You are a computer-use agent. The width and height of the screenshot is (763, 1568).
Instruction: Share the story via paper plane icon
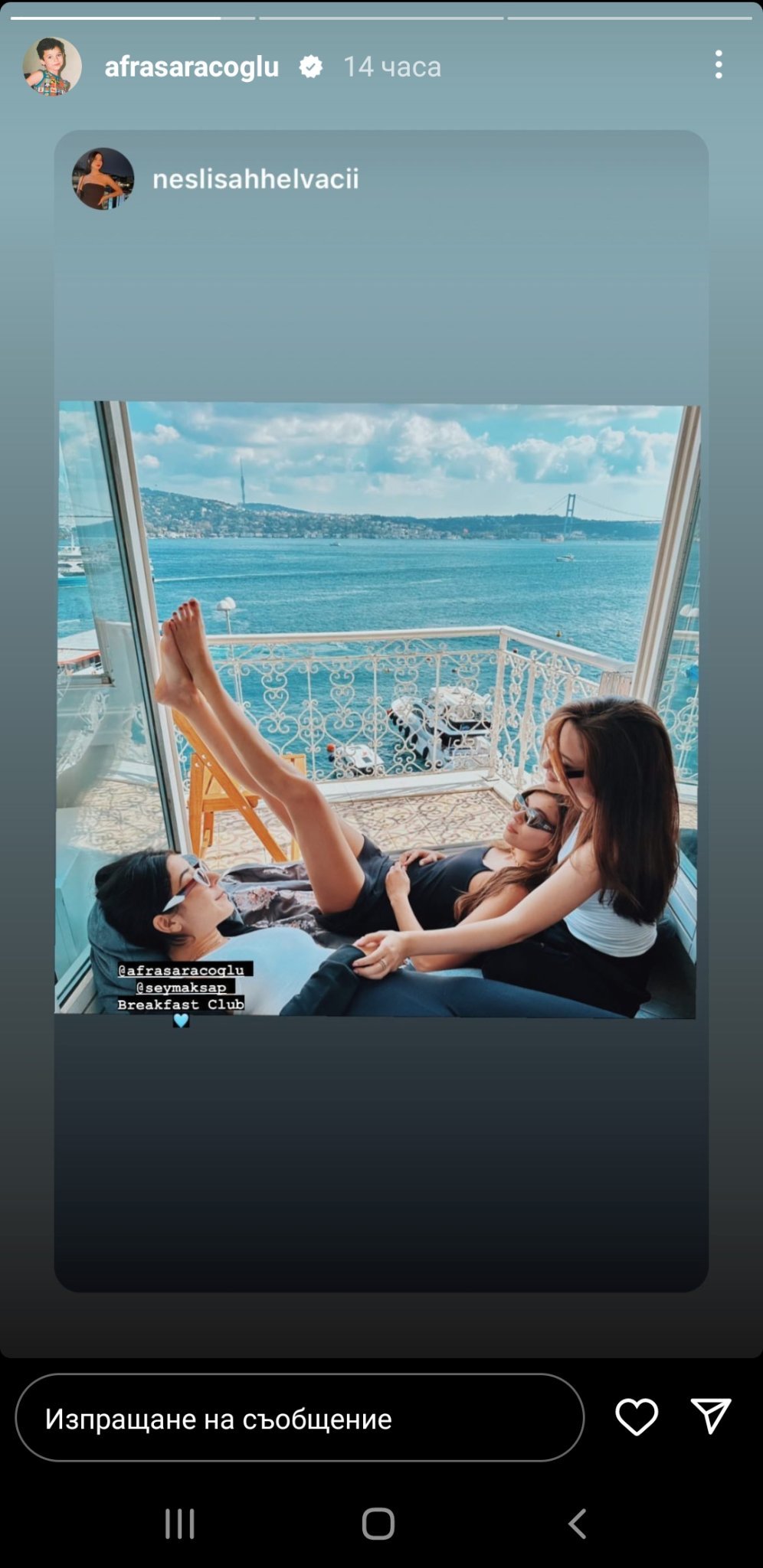[711, 1416]
